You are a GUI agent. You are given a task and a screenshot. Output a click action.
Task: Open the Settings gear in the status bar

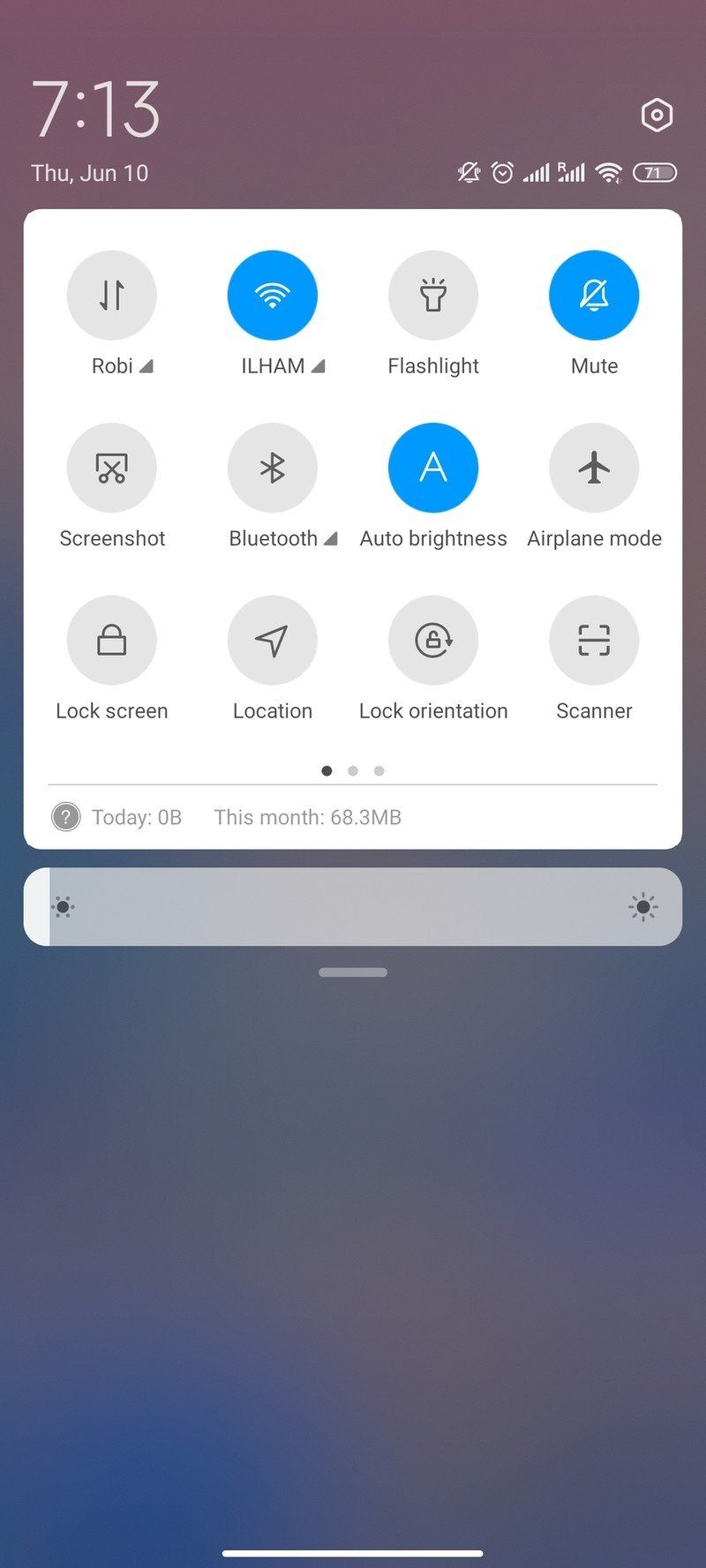(x=657, y=115)
